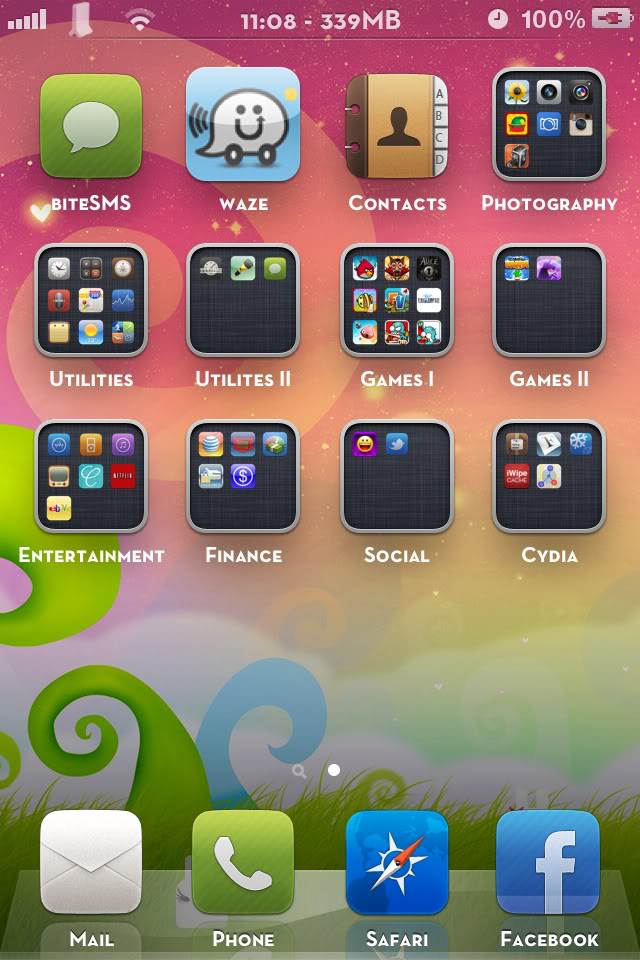Open the Cydia folder
The image size is (640, 960).
[x=549, y=476]
